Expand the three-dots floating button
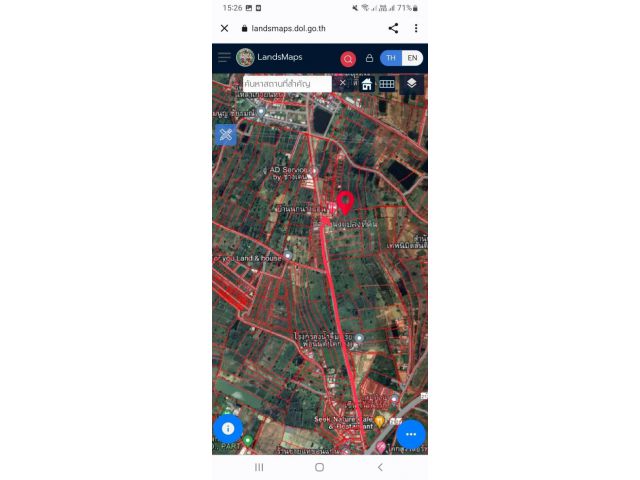This screenshot has height=480, width=640. [x=411, y=435]
